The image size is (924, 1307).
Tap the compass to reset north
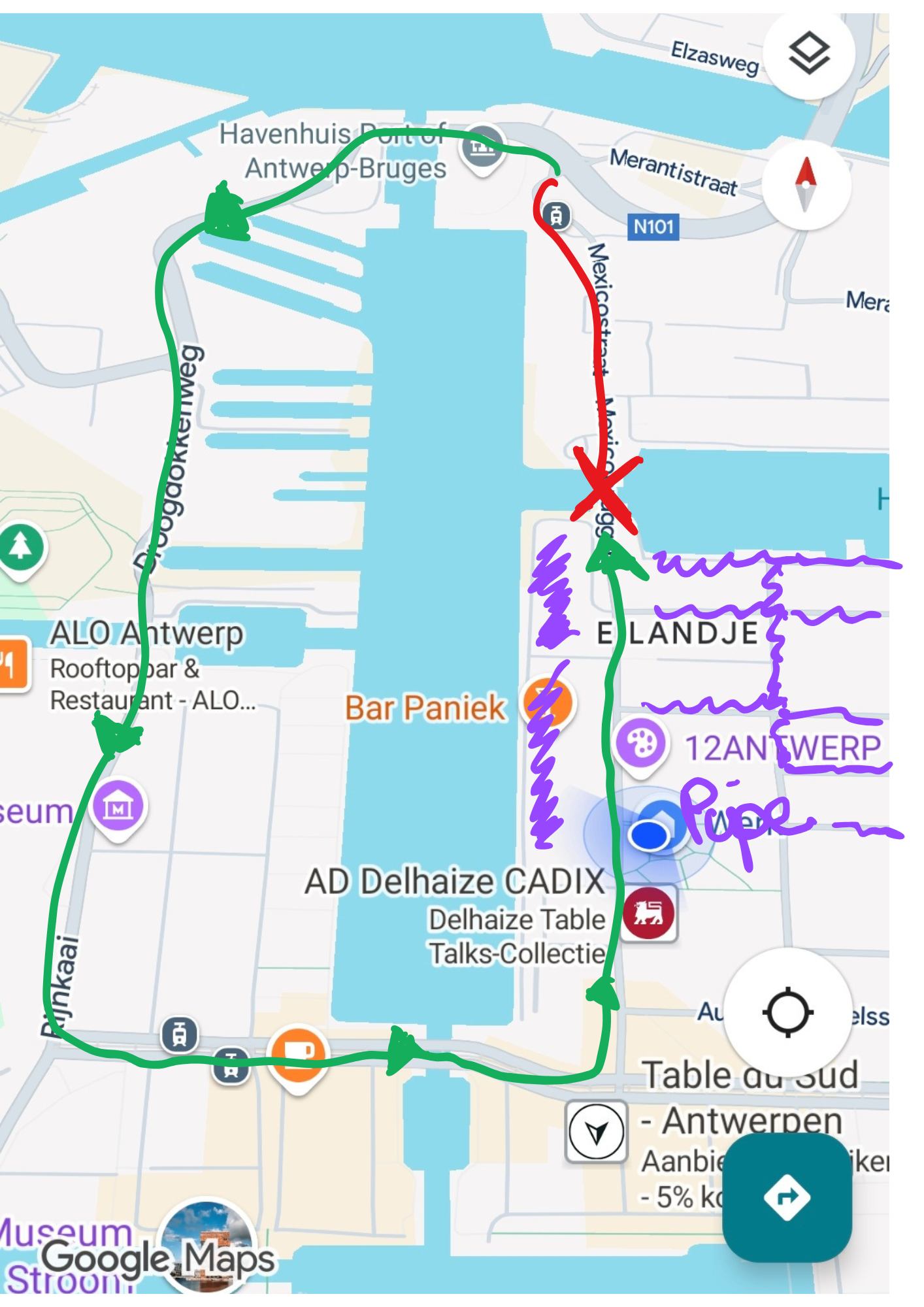806,185
